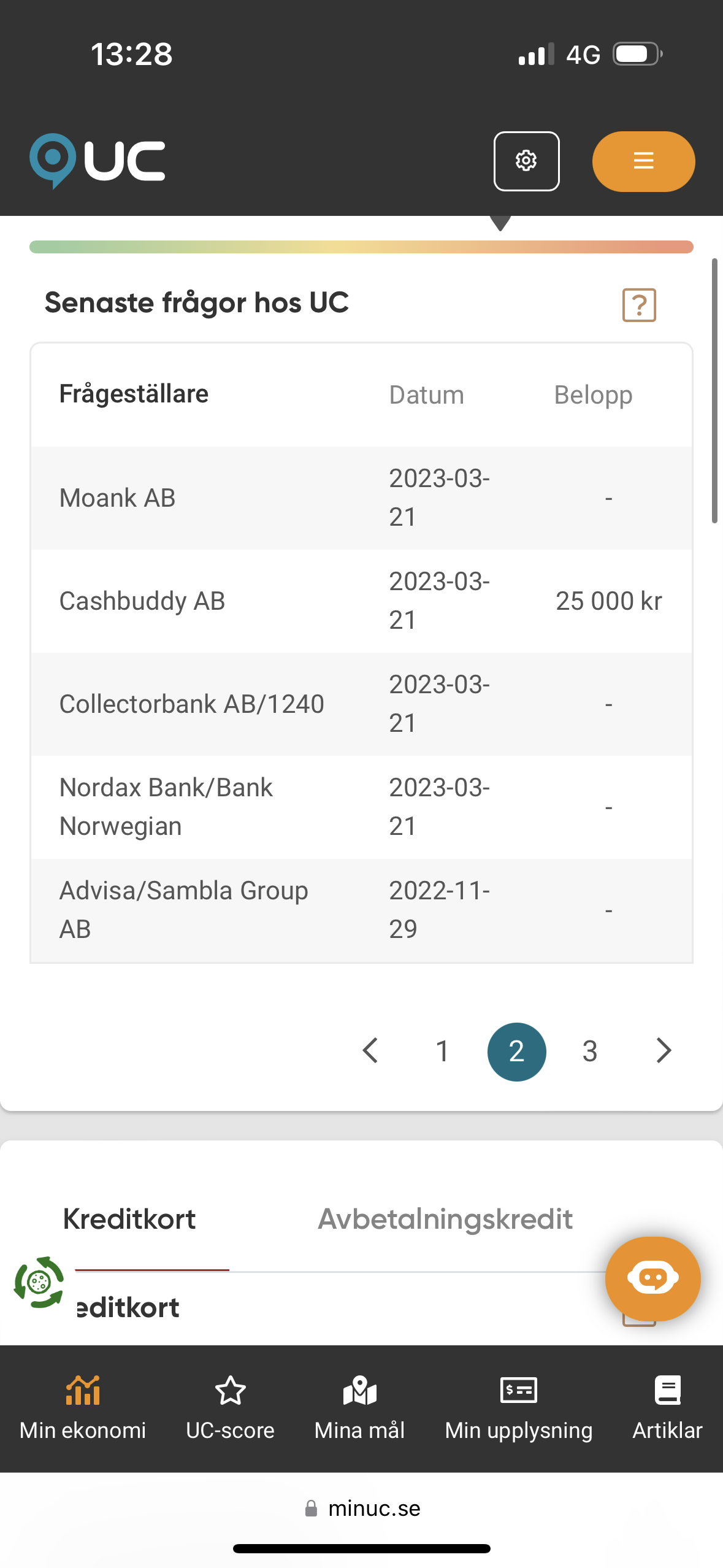Open the settings gear icon
Image resolution: width=723 pixels, height=1568 pixels.
coord(526,161)
